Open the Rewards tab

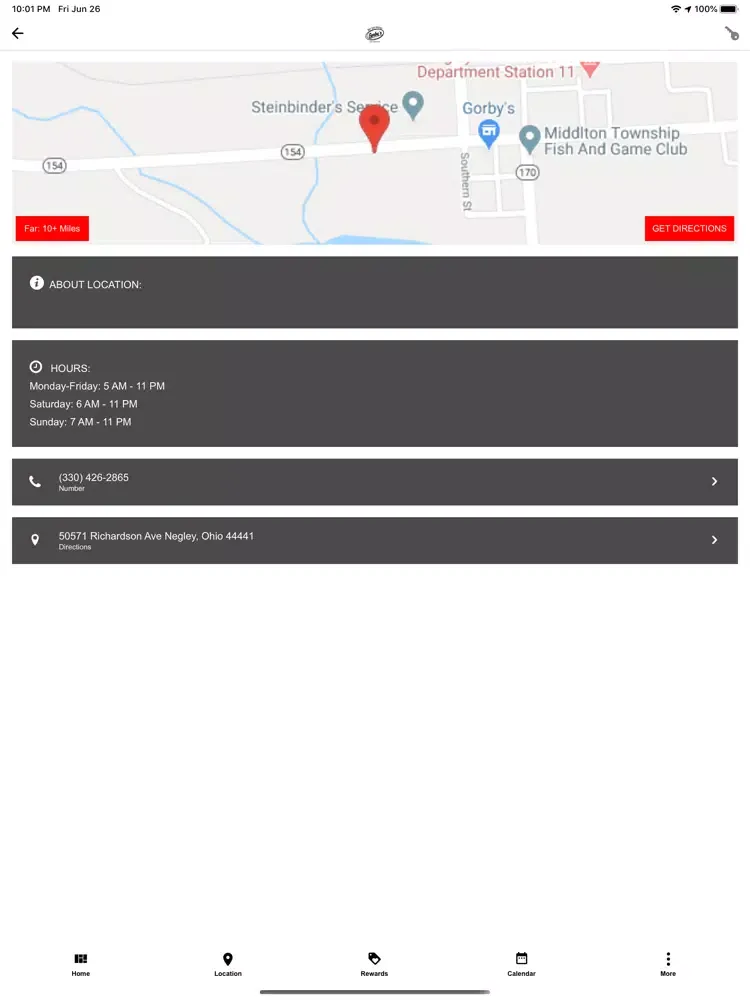(374, 964)
